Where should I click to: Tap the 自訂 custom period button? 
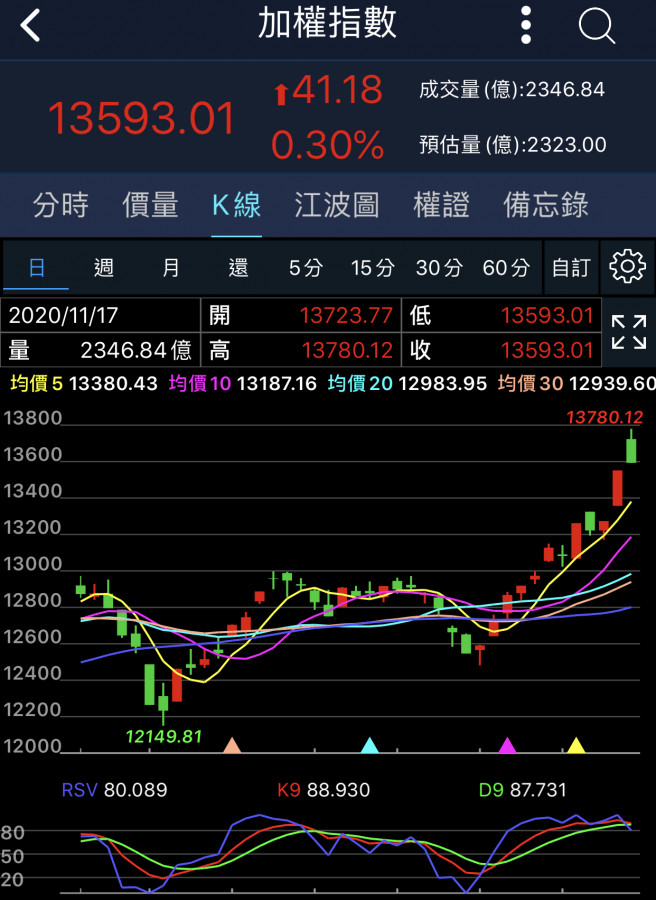click(571, 267)
